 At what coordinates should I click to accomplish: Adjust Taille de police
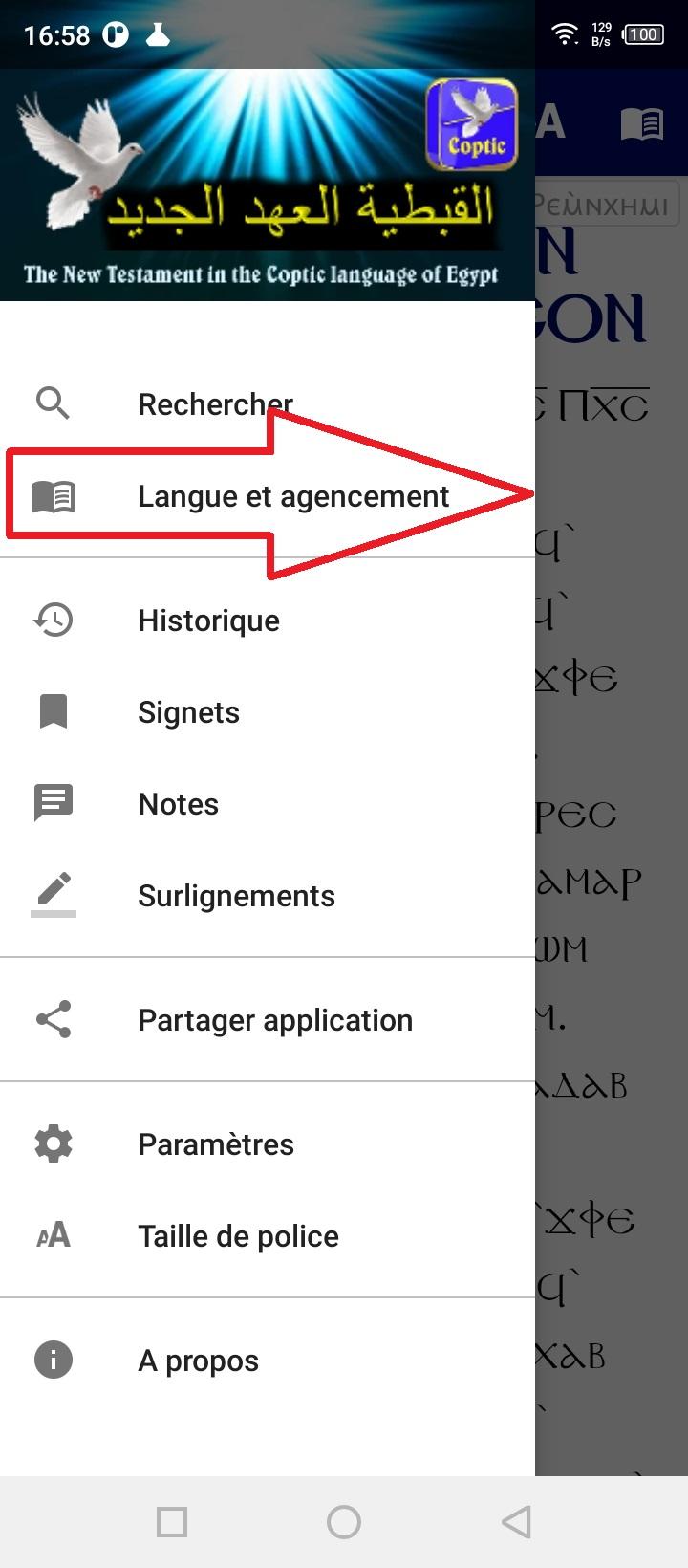[x=238, y=1236]
